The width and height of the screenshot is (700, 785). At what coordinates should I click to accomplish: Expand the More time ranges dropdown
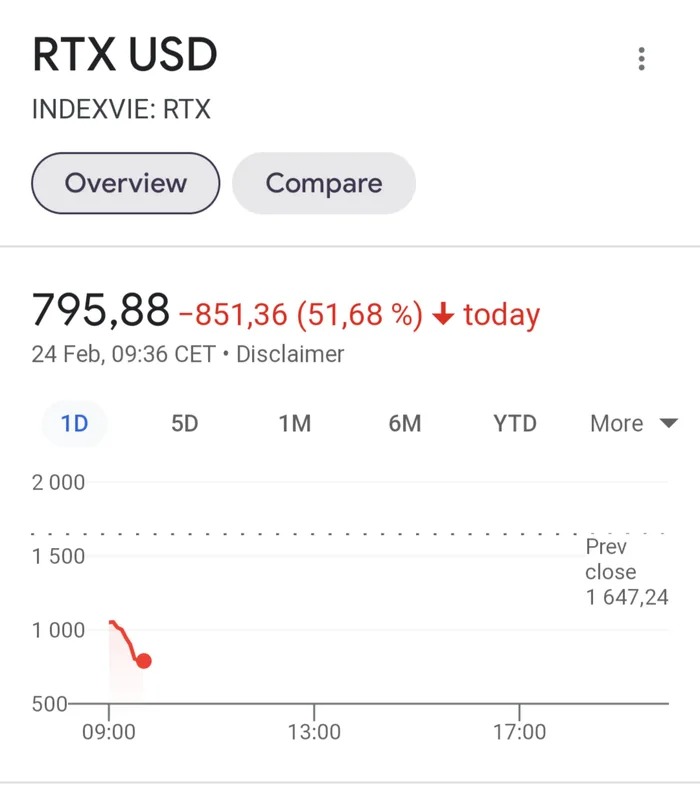click(634, 423)
